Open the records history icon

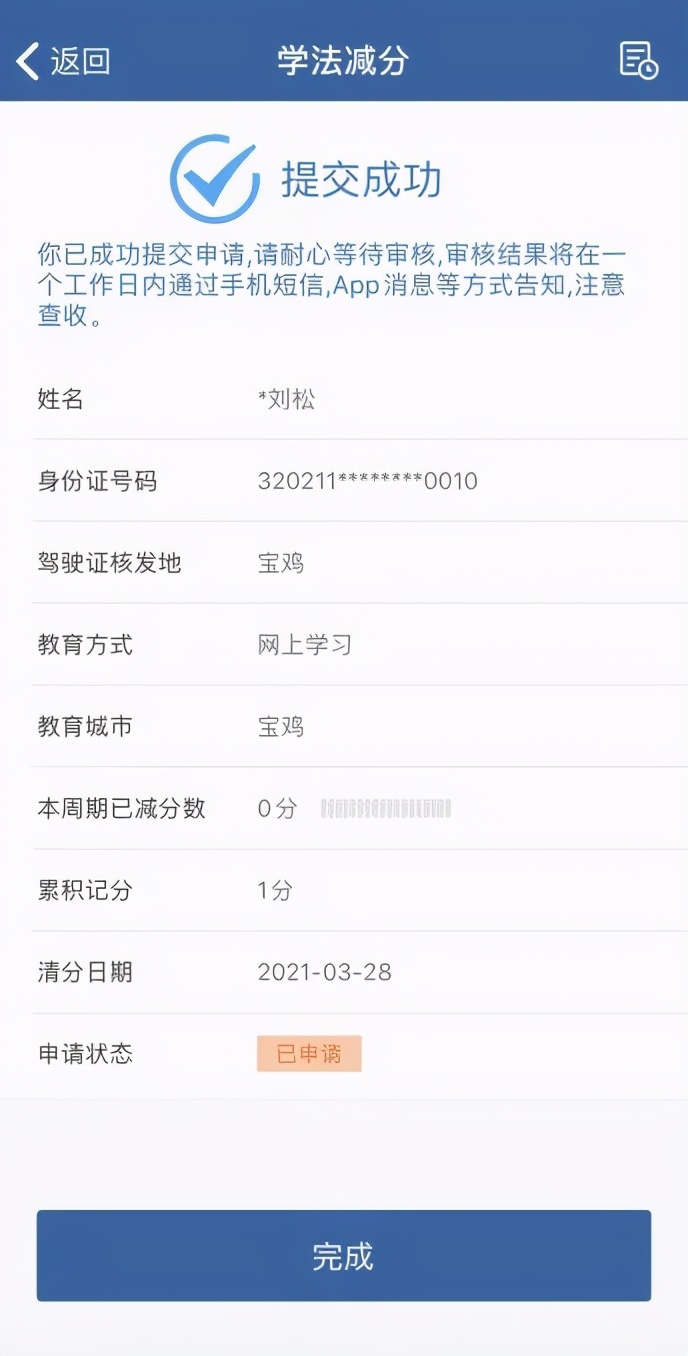(638, 60)
